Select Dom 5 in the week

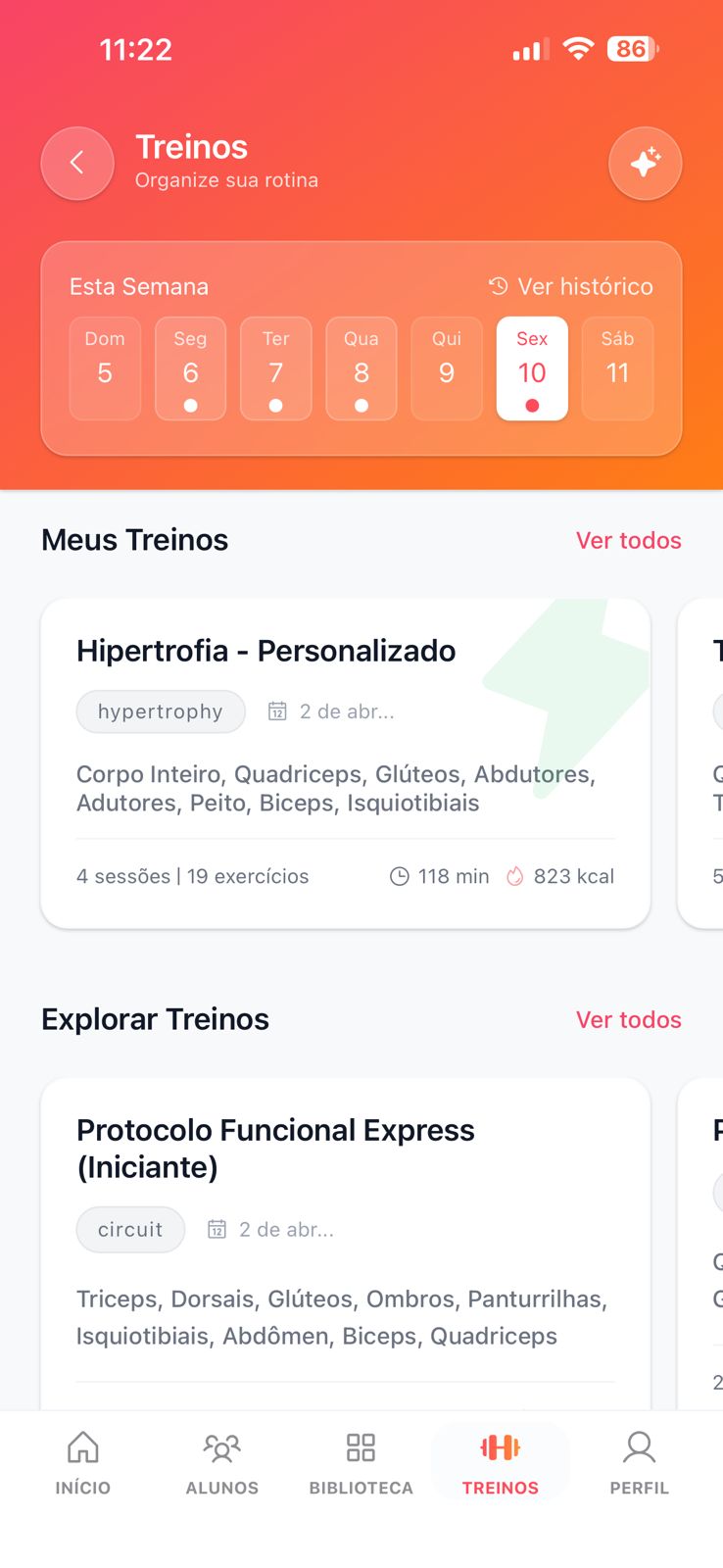pos(105,368)
